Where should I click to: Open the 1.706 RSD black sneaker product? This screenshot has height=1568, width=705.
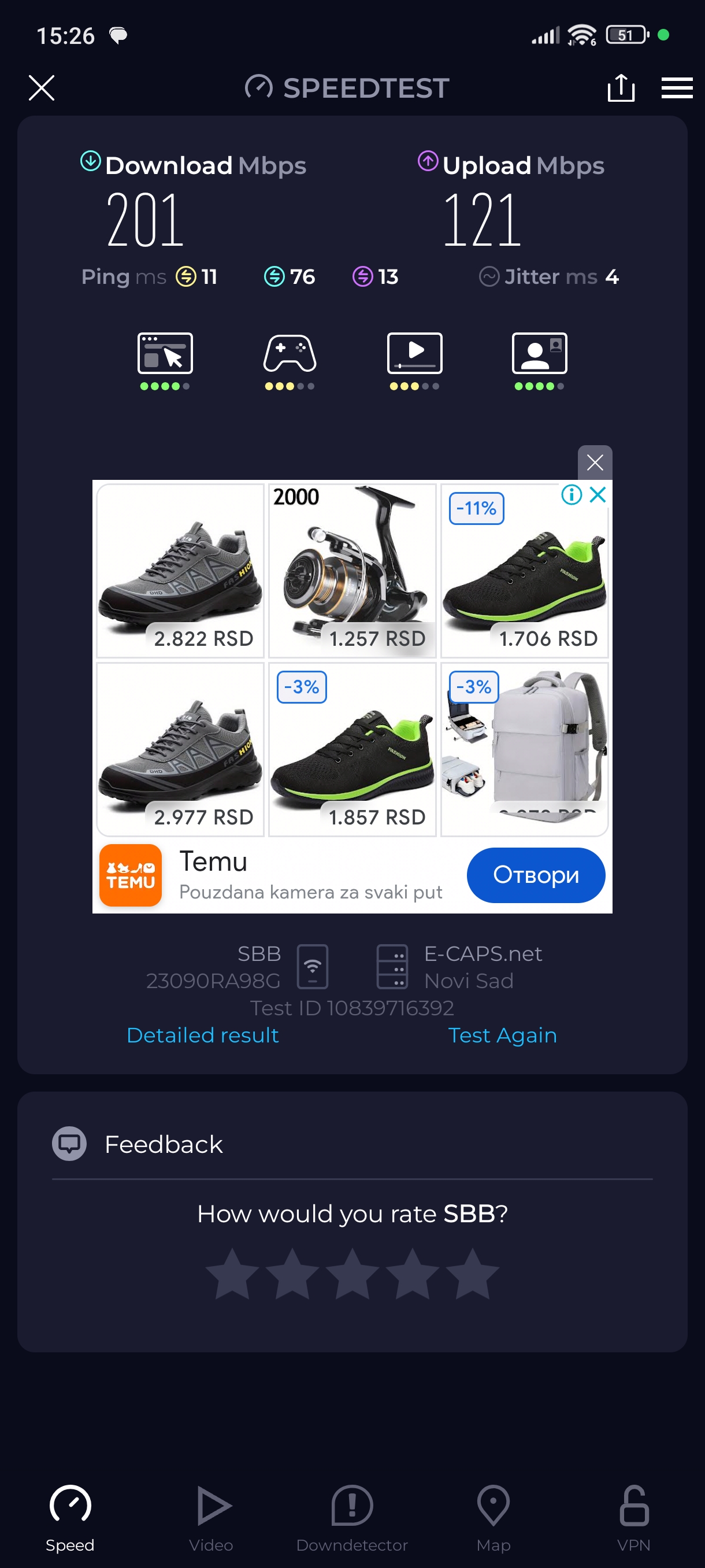[524, 570]
